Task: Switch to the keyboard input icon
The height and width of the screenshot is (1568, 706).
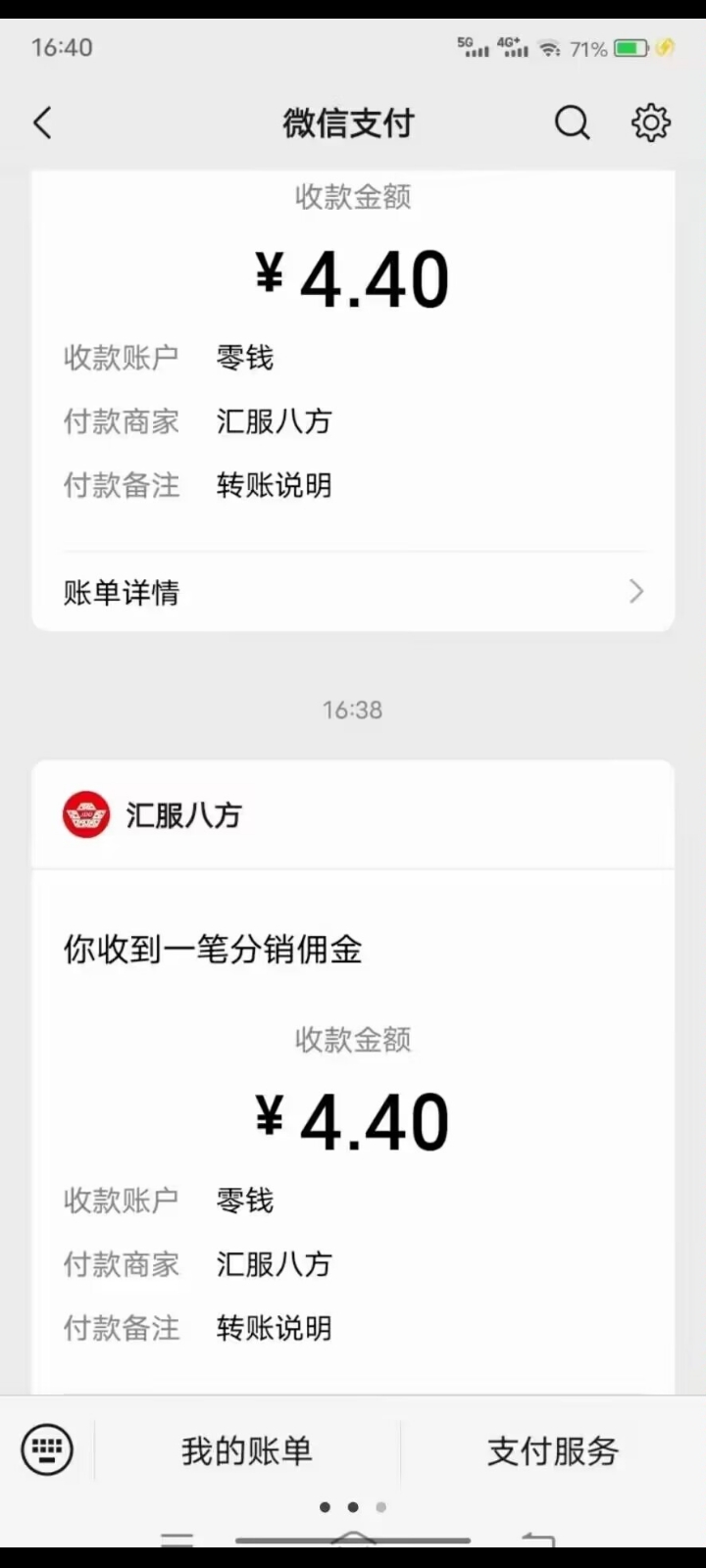Action: click(47, 1448)
